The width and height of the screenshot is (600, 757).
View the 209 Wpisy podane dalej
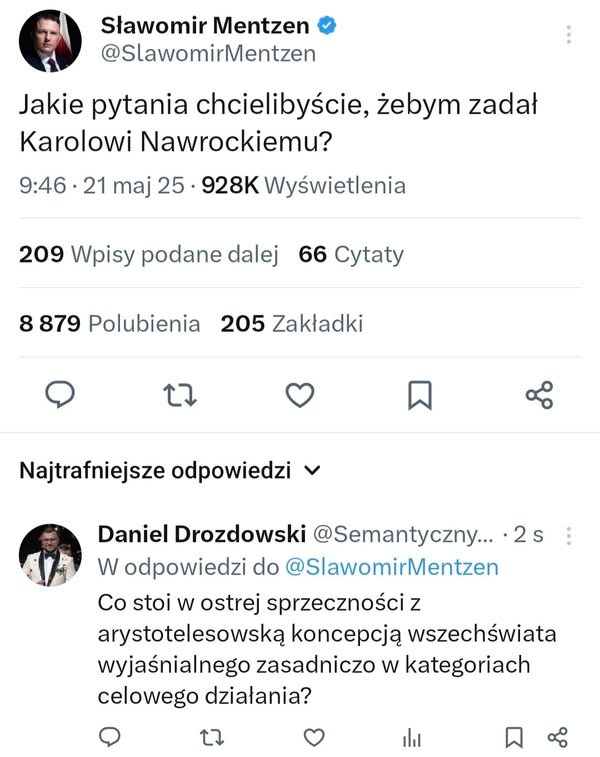(148, 254)
